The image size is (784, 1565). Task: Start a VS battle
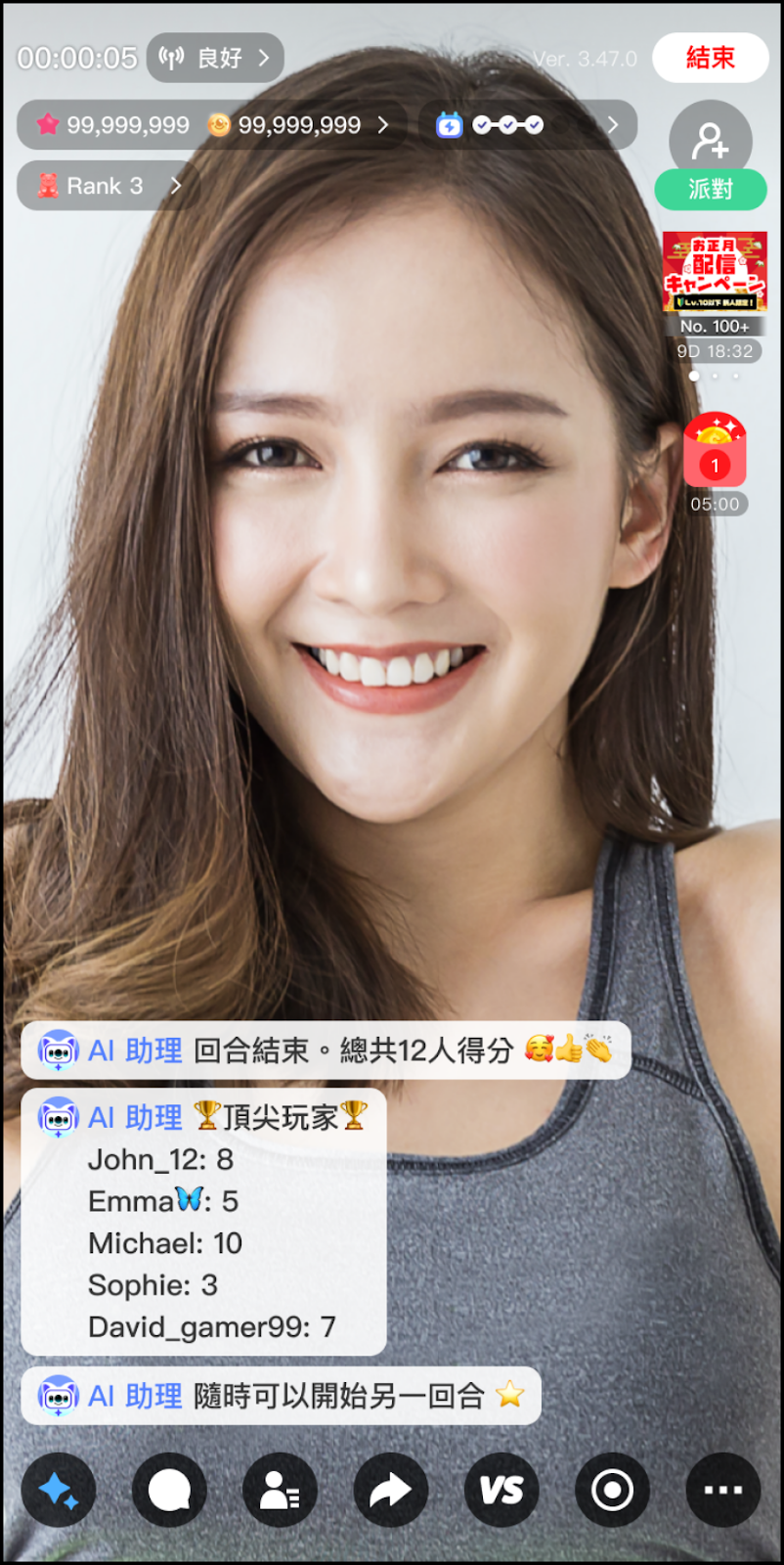click(x=501, y=1490)
